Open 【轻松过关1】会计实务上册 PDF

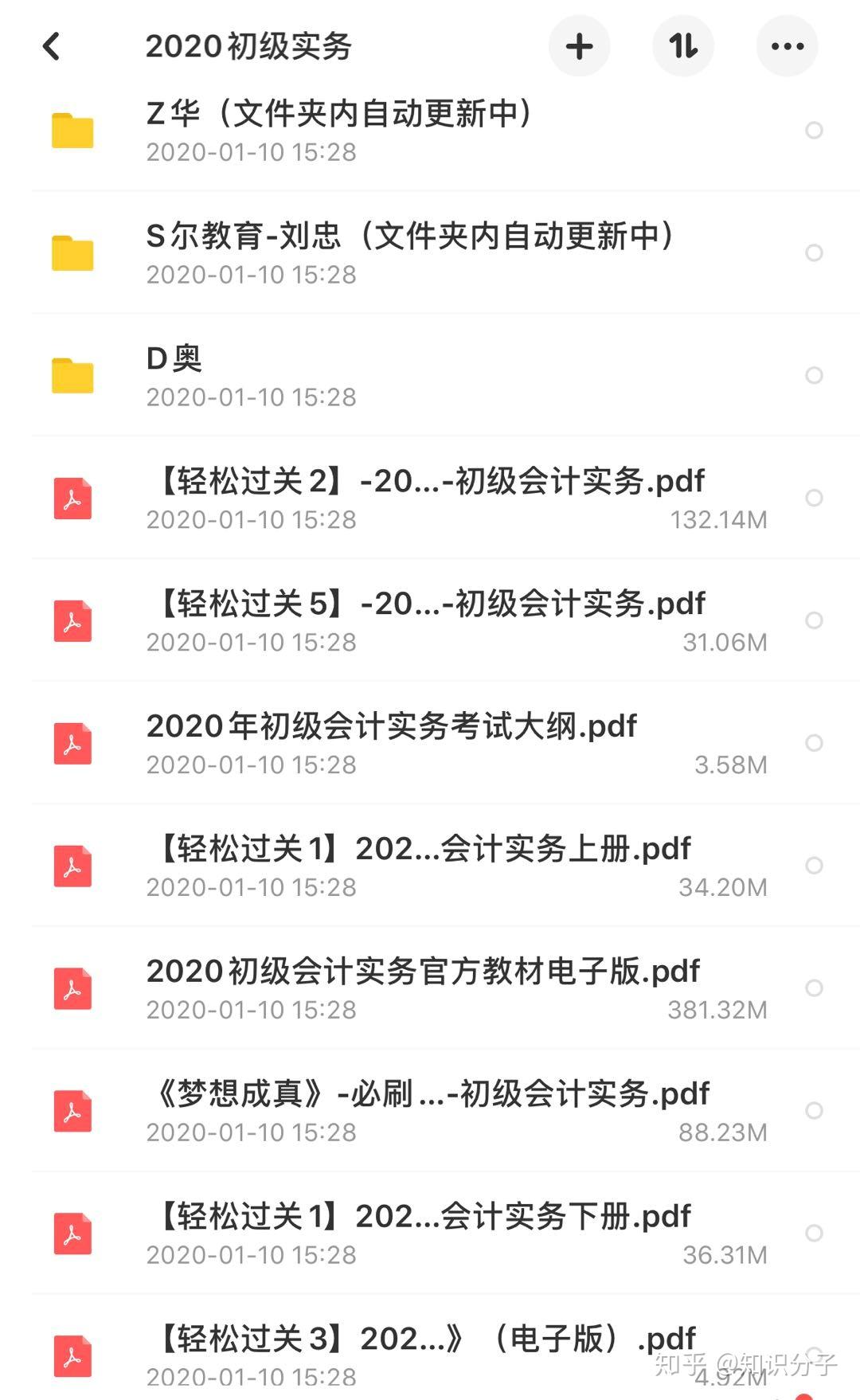tap(418, 849)
